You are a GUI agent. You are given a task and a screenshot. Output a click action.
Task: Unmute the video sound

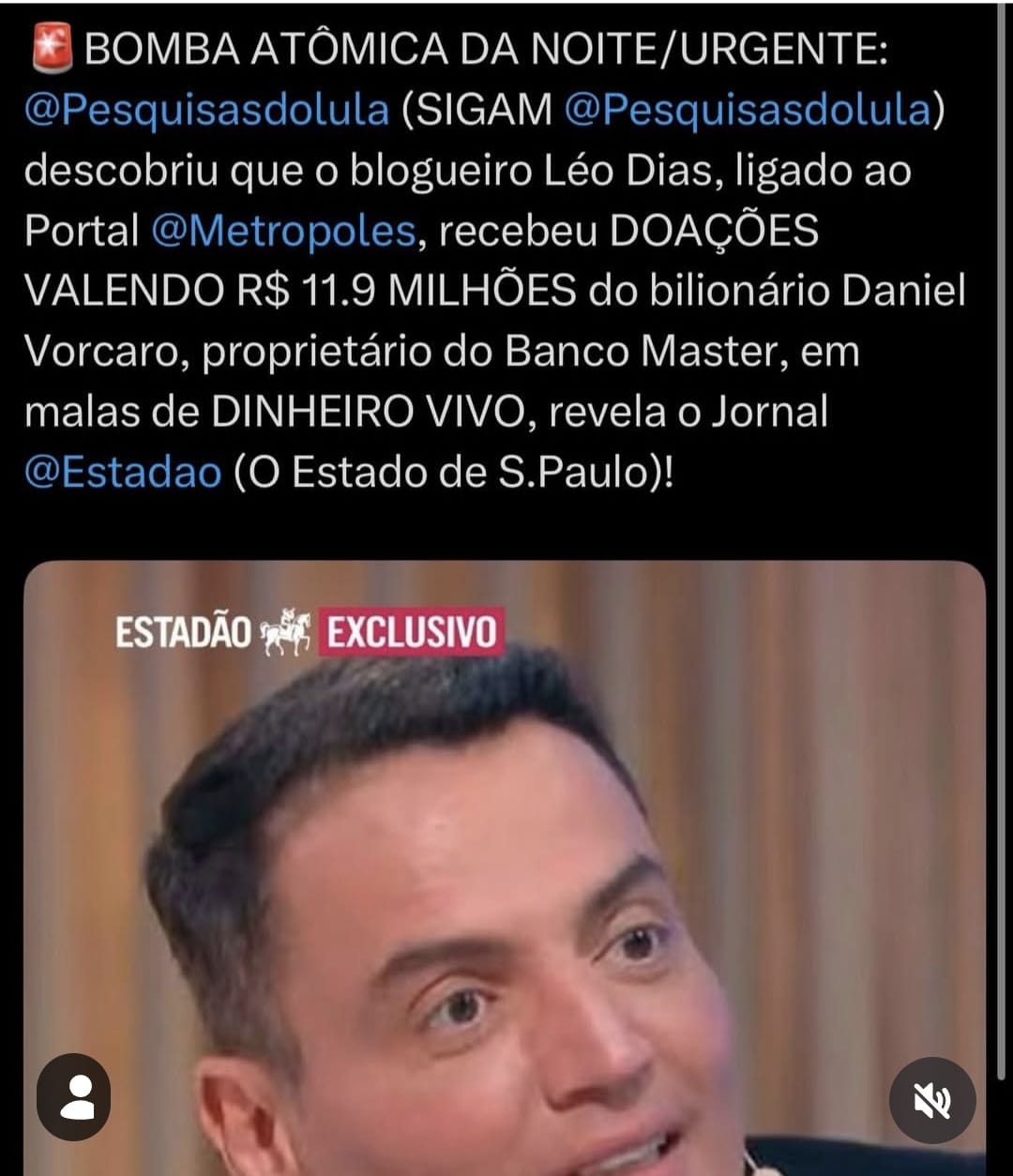pos(932,1100)
